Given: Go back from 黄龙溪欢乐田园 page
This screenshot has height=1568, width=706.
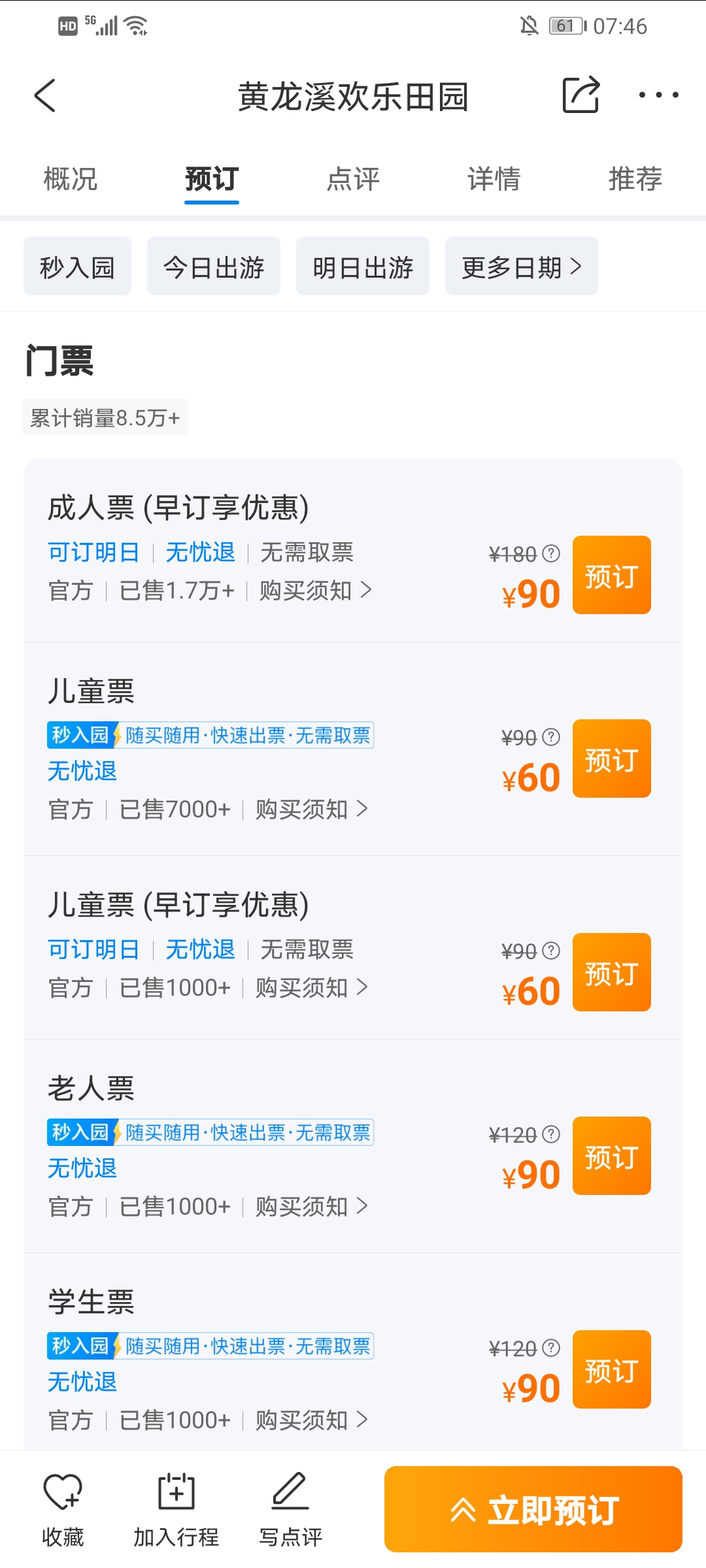Looking at the screenshot, I should coord(45,96).
